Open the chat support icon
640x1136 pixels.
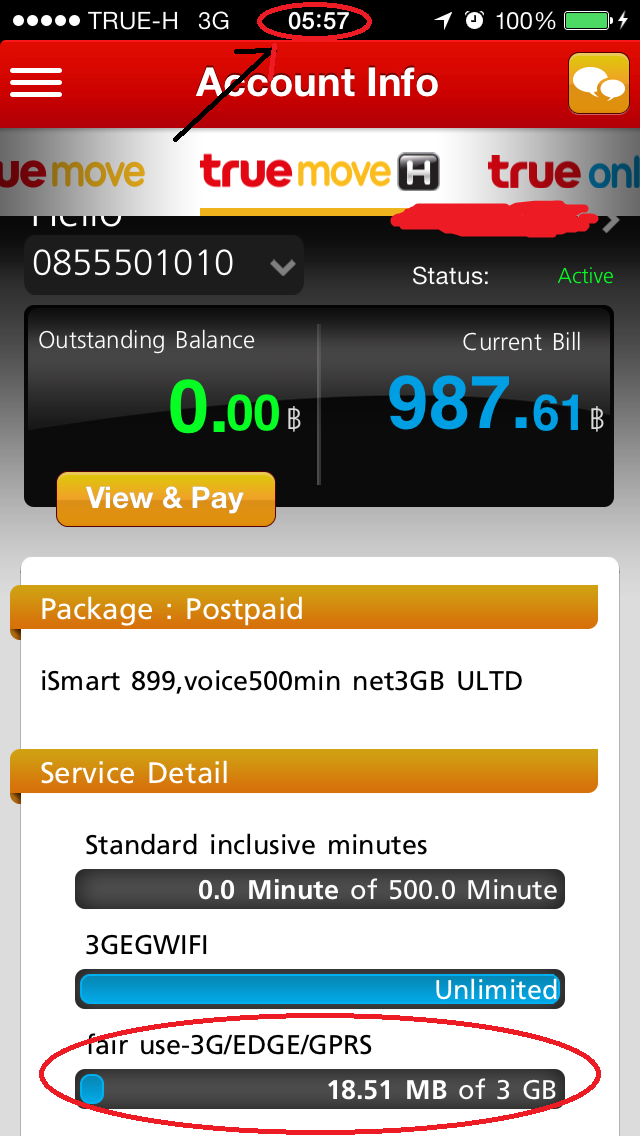coord(598,84)
